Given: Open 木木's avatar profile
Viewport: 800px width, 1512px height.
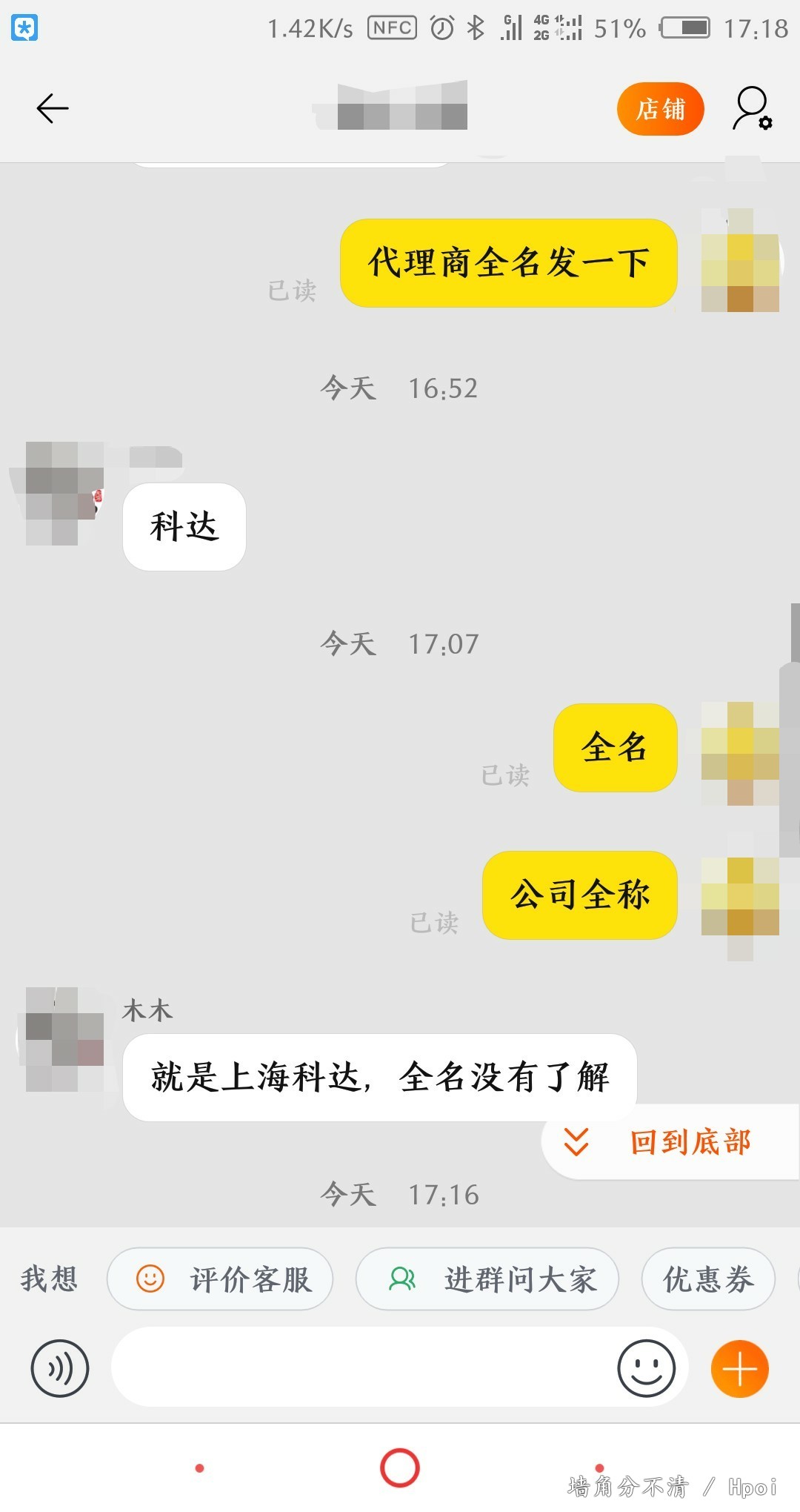Looking at the screenshot, I should [64, 1039].
